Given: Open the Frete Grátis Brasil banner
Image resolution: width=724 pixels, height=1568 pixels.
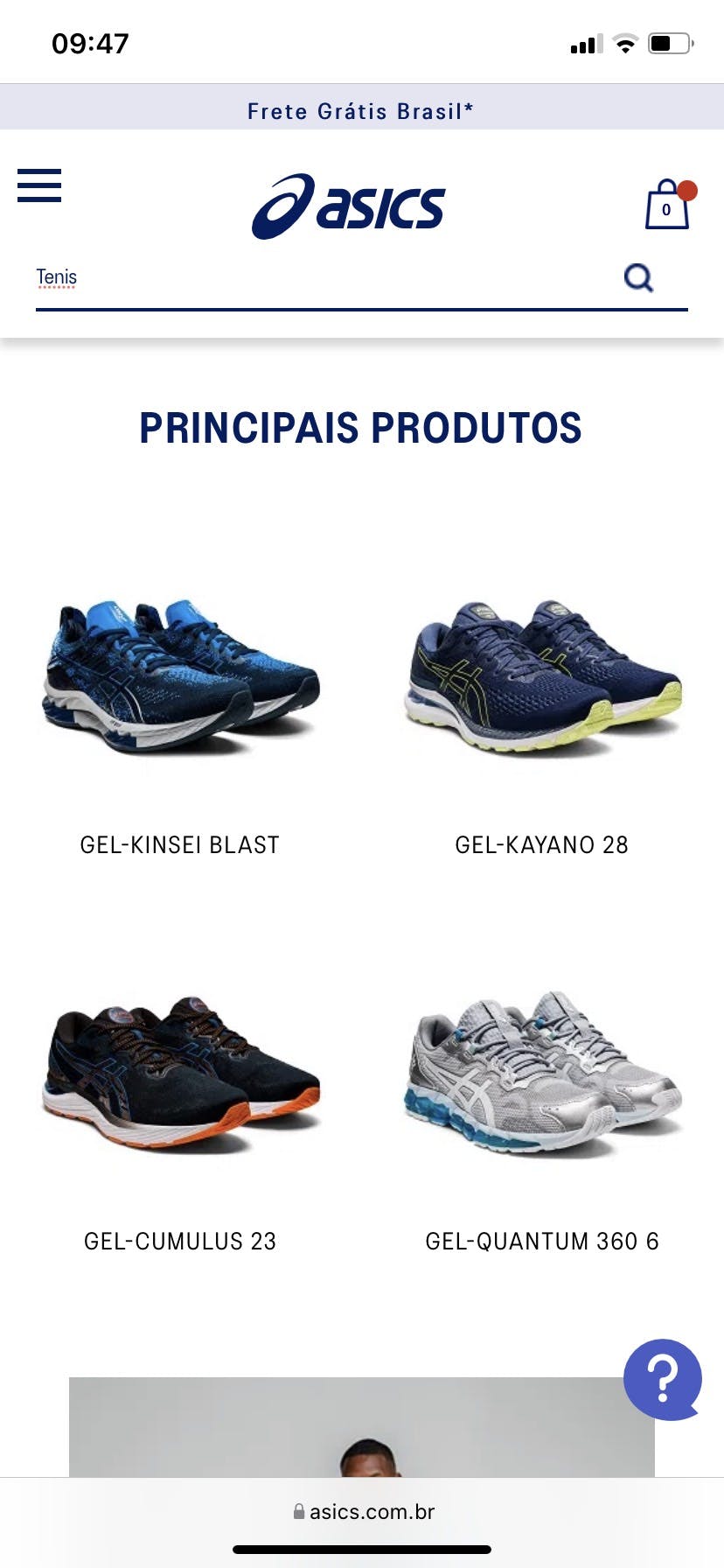Looking at the screenshot, I should 361,111.
